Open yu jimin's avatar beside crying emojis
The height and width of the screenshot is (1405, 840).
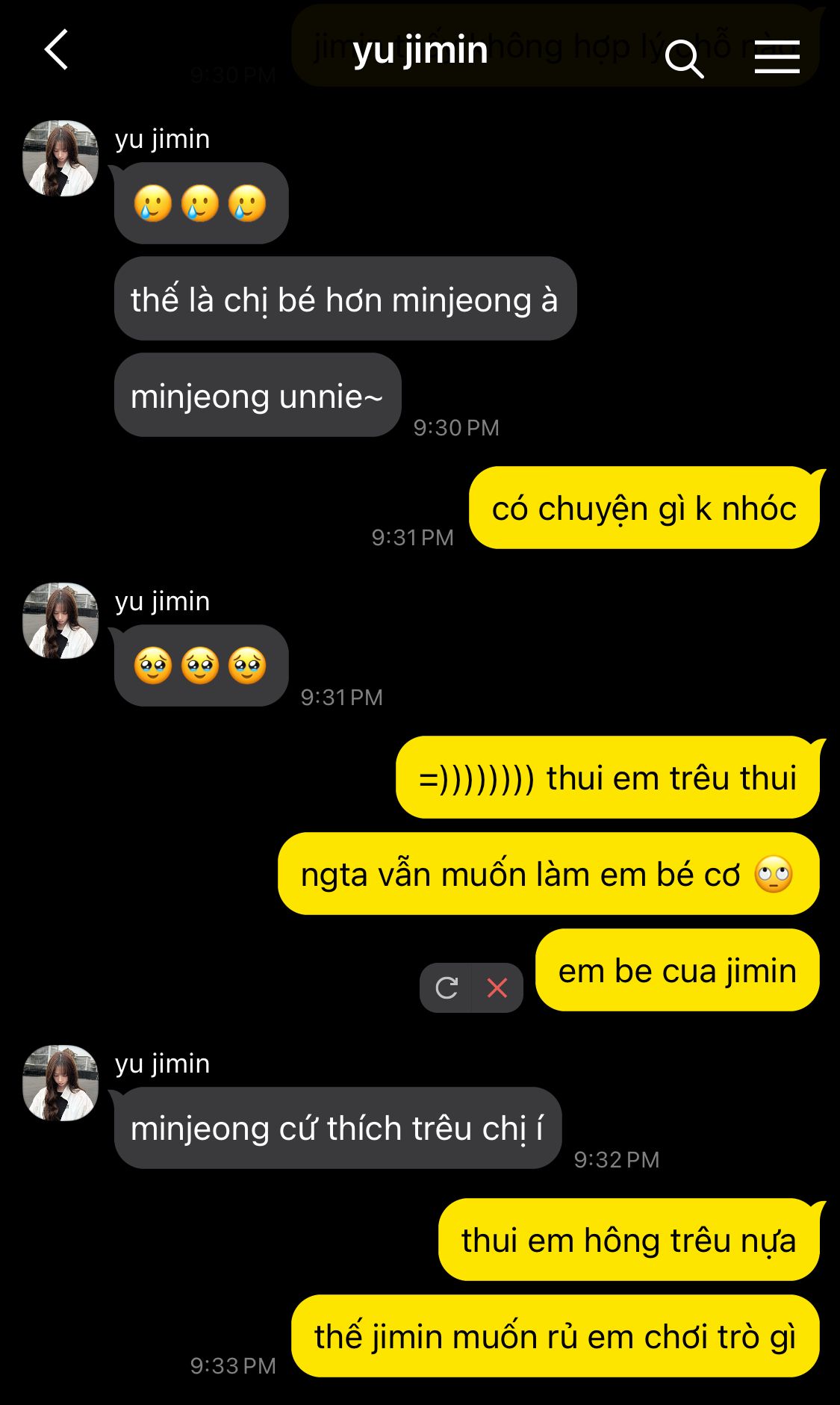60,158
